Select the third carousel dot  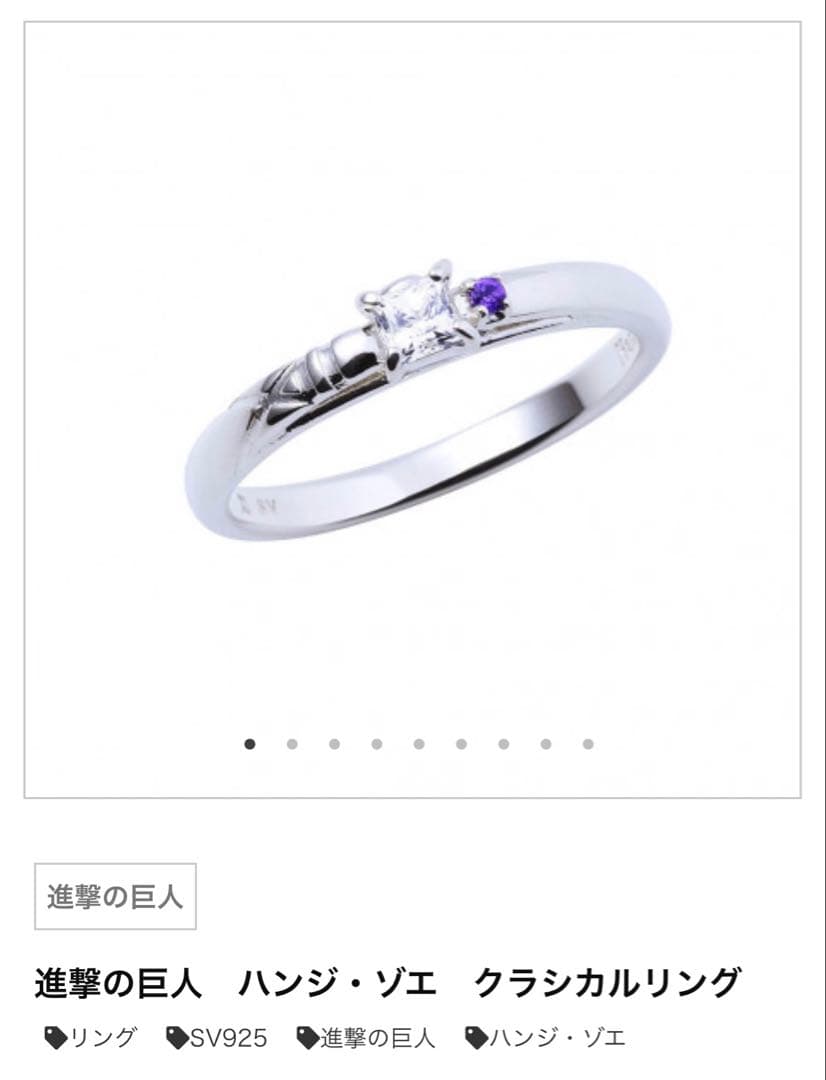pyautogui.click(x=334, y=743)
